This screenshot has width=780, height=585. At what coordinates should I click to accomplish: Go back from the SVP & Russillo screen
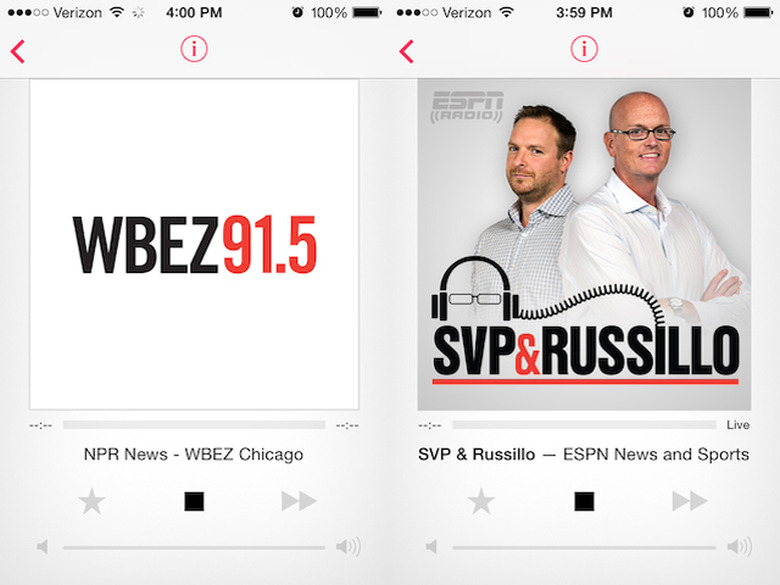tap(406, 51)
